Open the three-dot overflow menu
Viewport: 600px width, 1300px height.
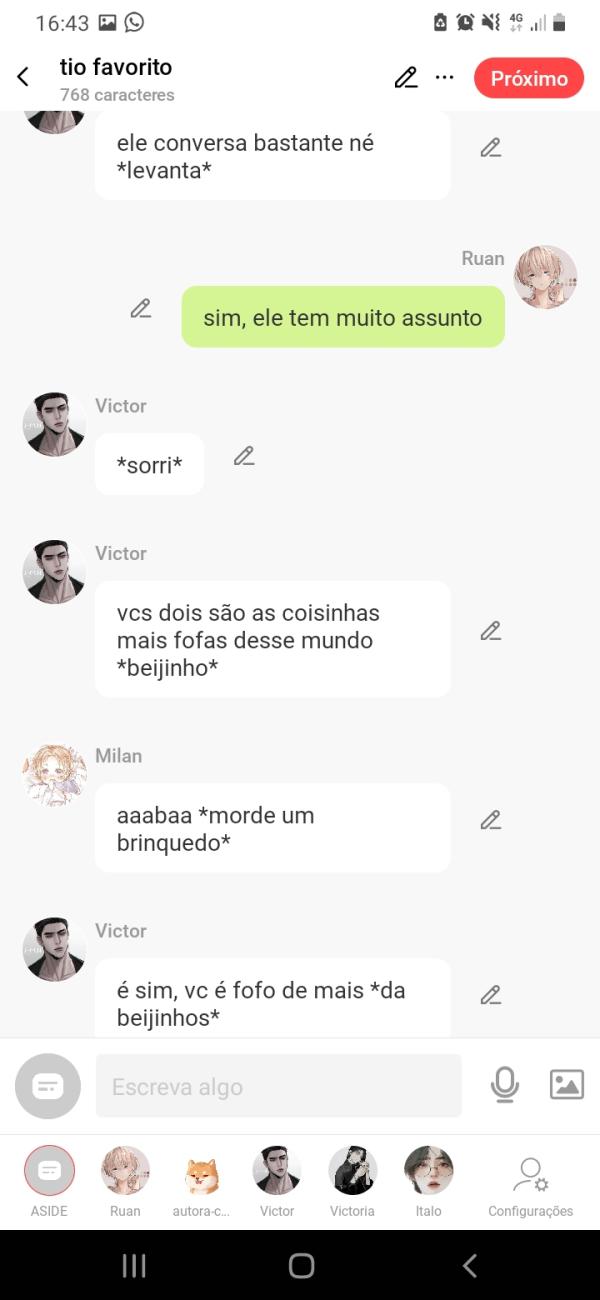(x=445, y=78)
